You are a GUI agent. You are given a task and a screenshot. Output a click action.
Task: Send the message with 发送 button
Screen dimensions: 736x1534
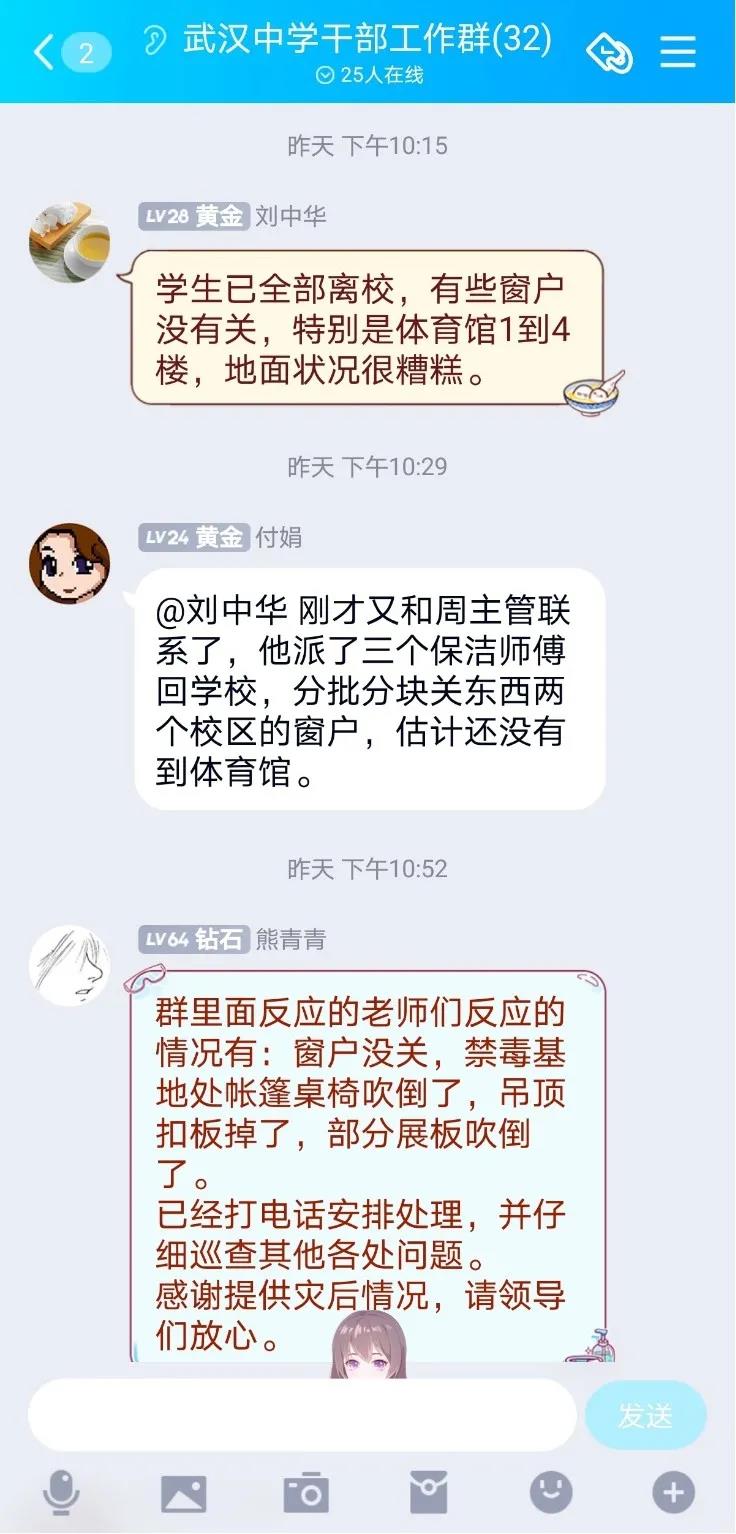645,1415
